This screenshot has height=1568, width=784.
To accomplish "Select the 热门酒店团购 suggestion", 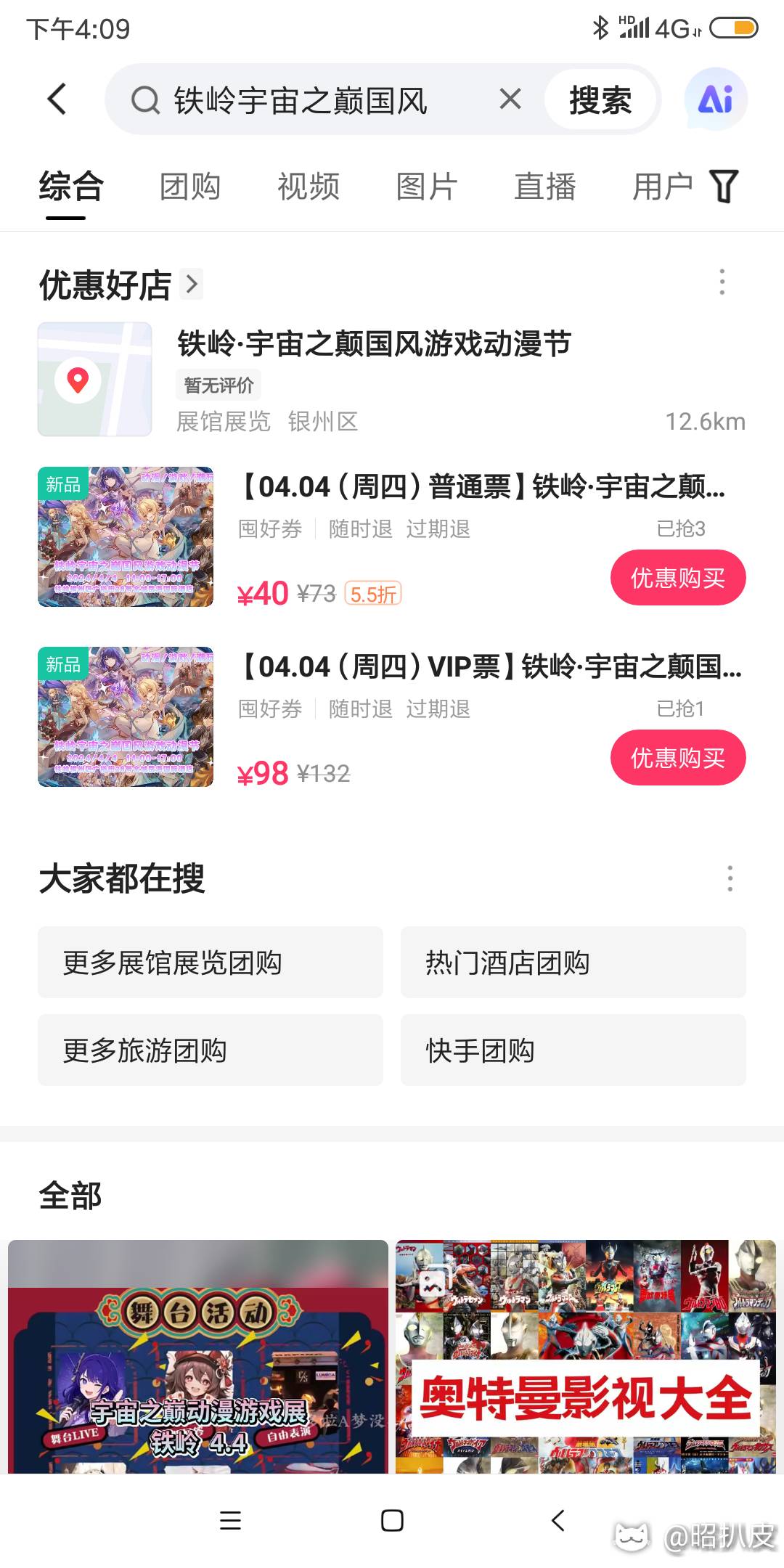I will (x=573, y=962).
